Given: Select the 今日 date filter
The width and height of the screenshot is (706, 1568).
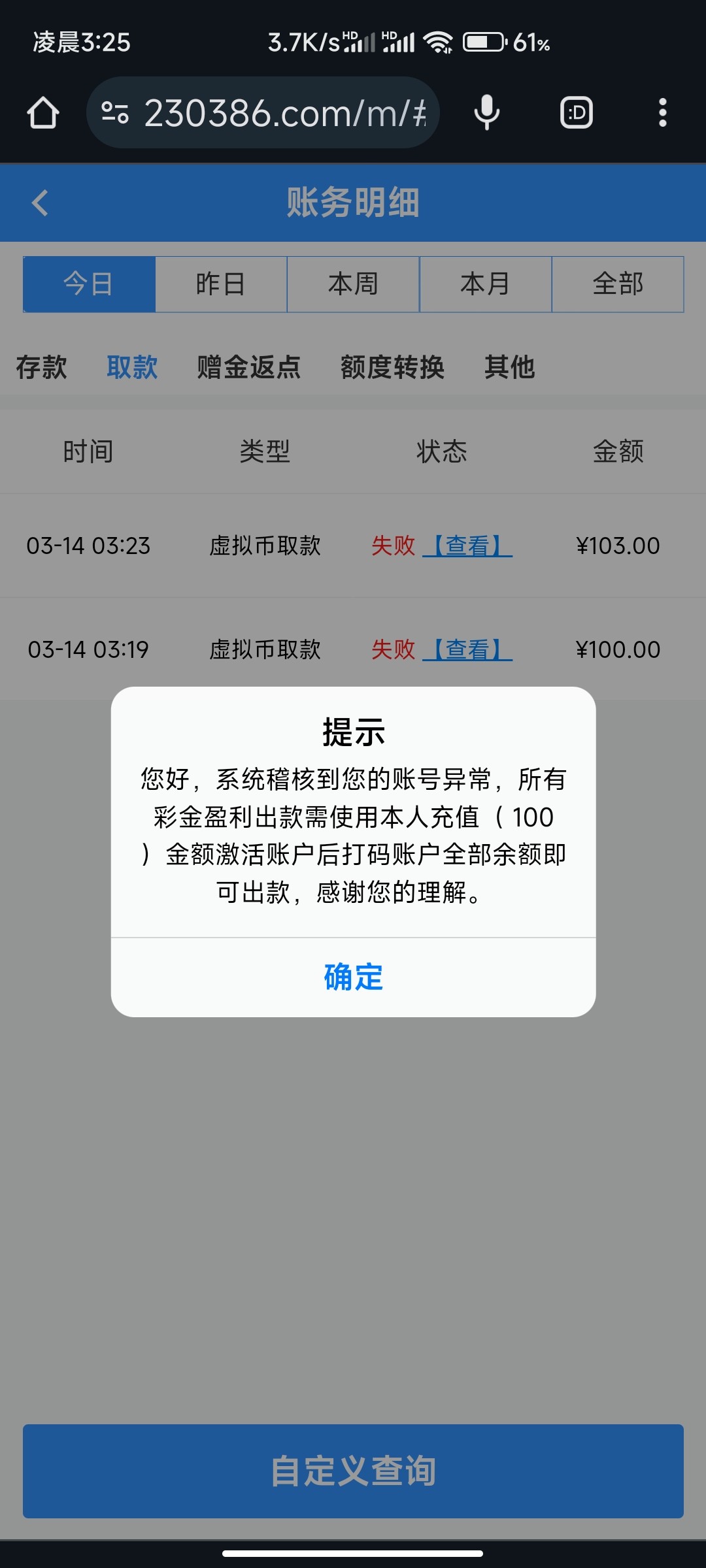Looking at the screenshot, I should click(x=89, y=284).
